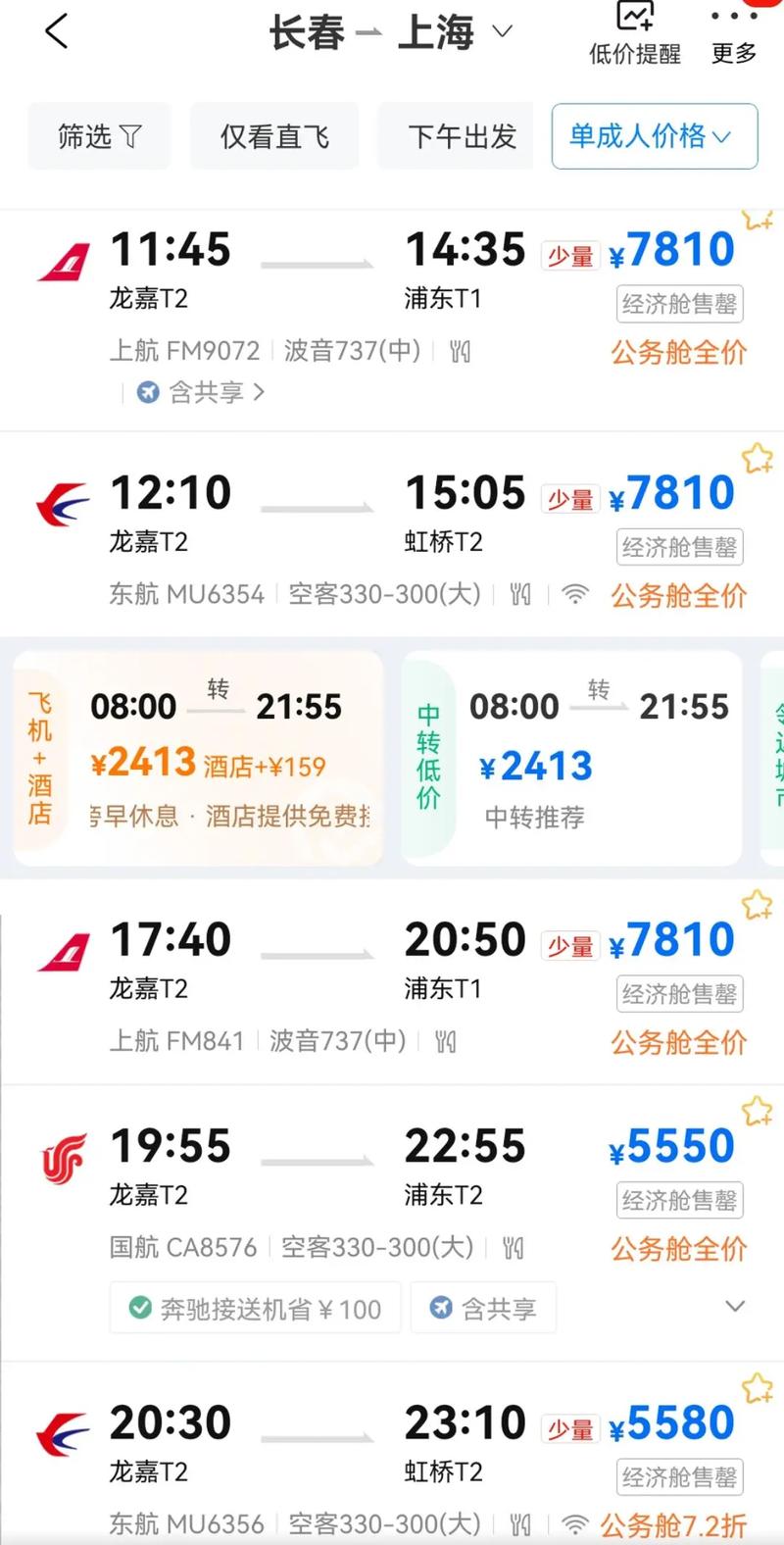Tap the filter 筛选 funnel icon

(x=127, y=136)
